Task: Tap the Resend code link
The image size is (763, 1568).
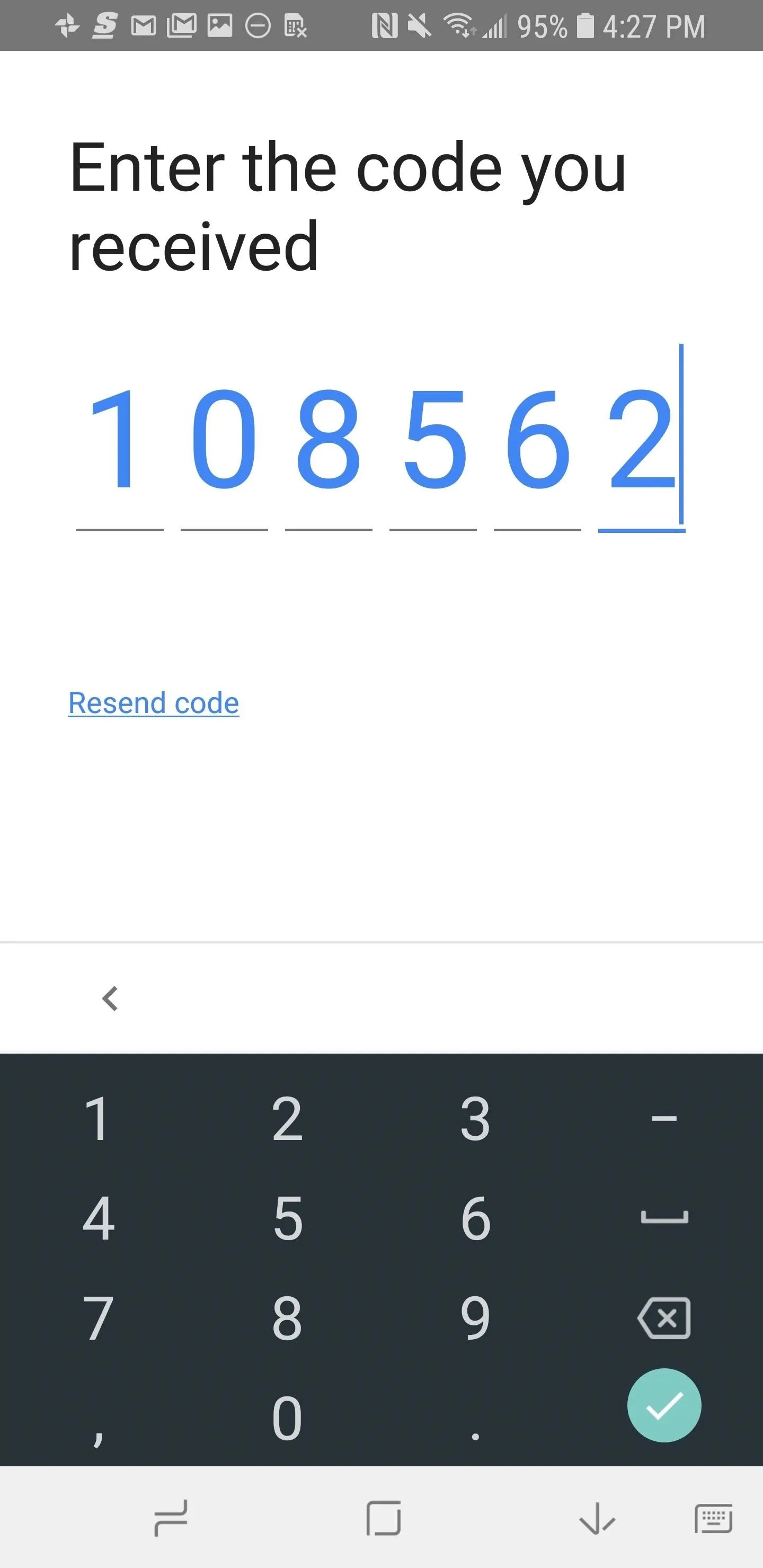Action: click(x=154, y=703)
